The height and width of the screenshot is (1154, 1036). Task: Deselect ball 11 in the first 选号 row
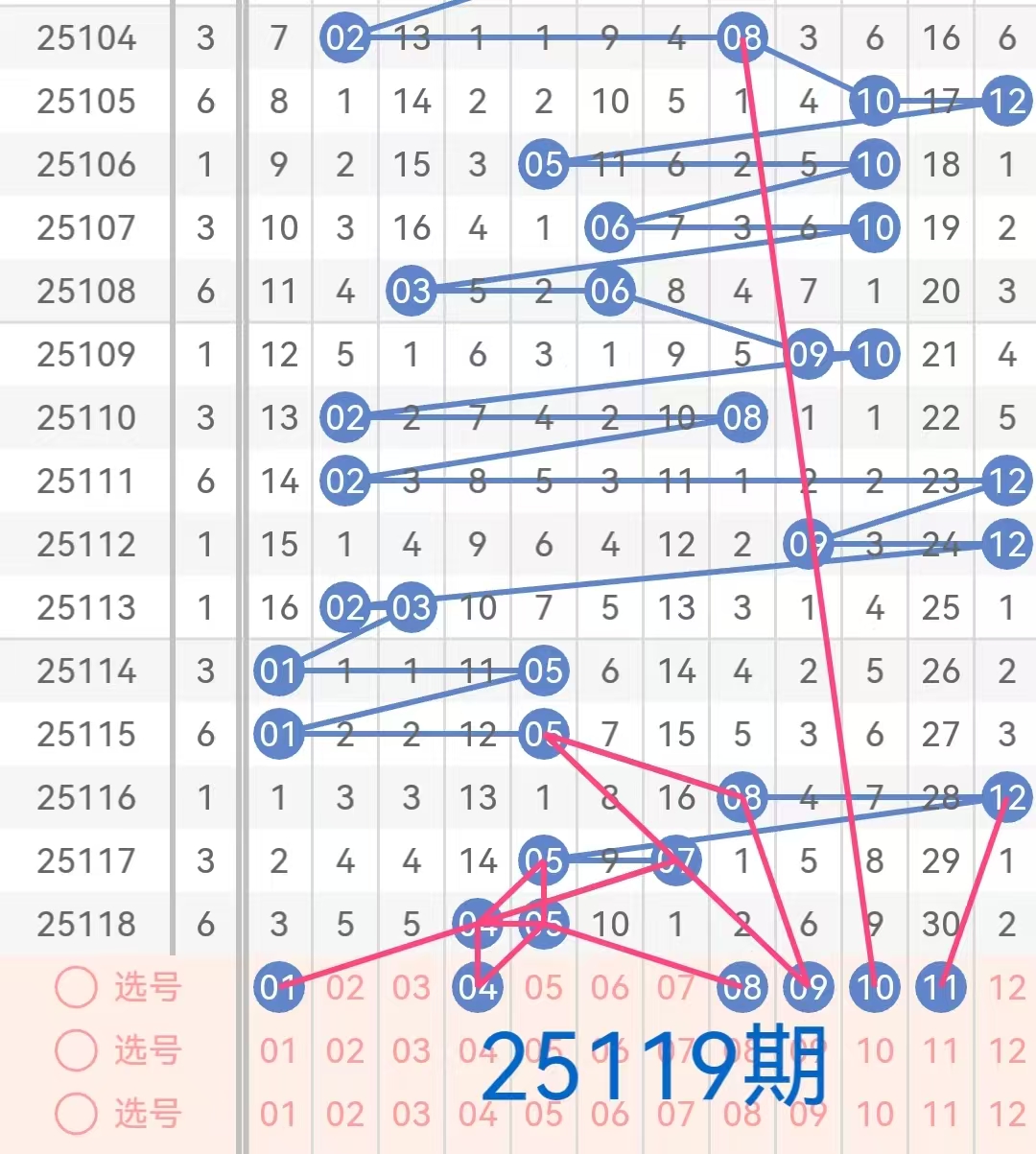click(941, 987)
